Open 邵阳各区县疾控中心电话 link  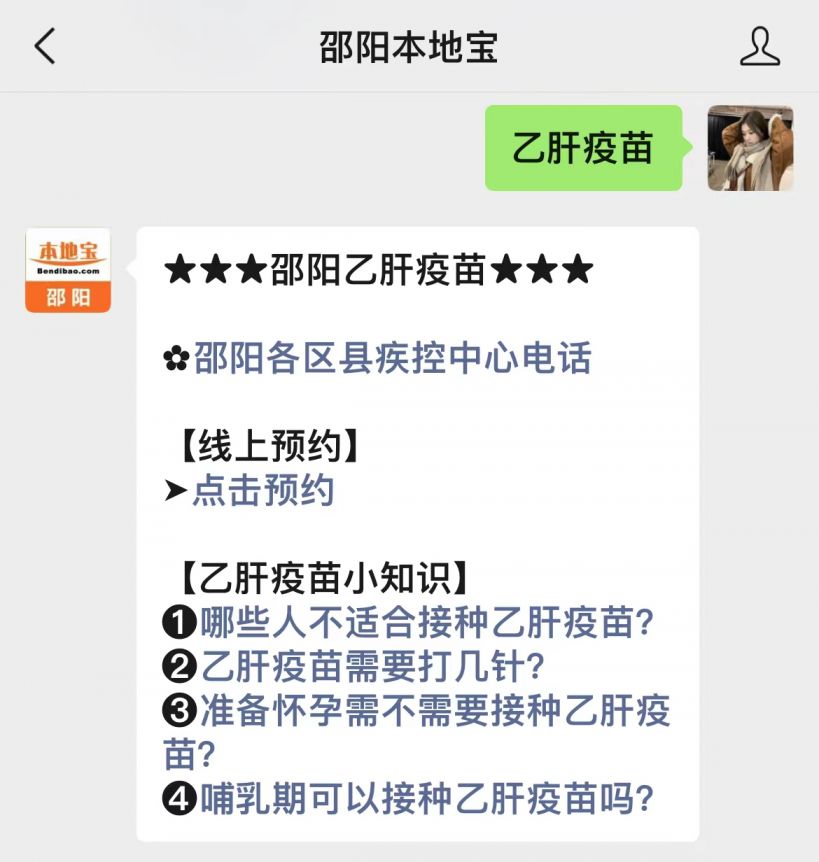(x=393, y=357)
